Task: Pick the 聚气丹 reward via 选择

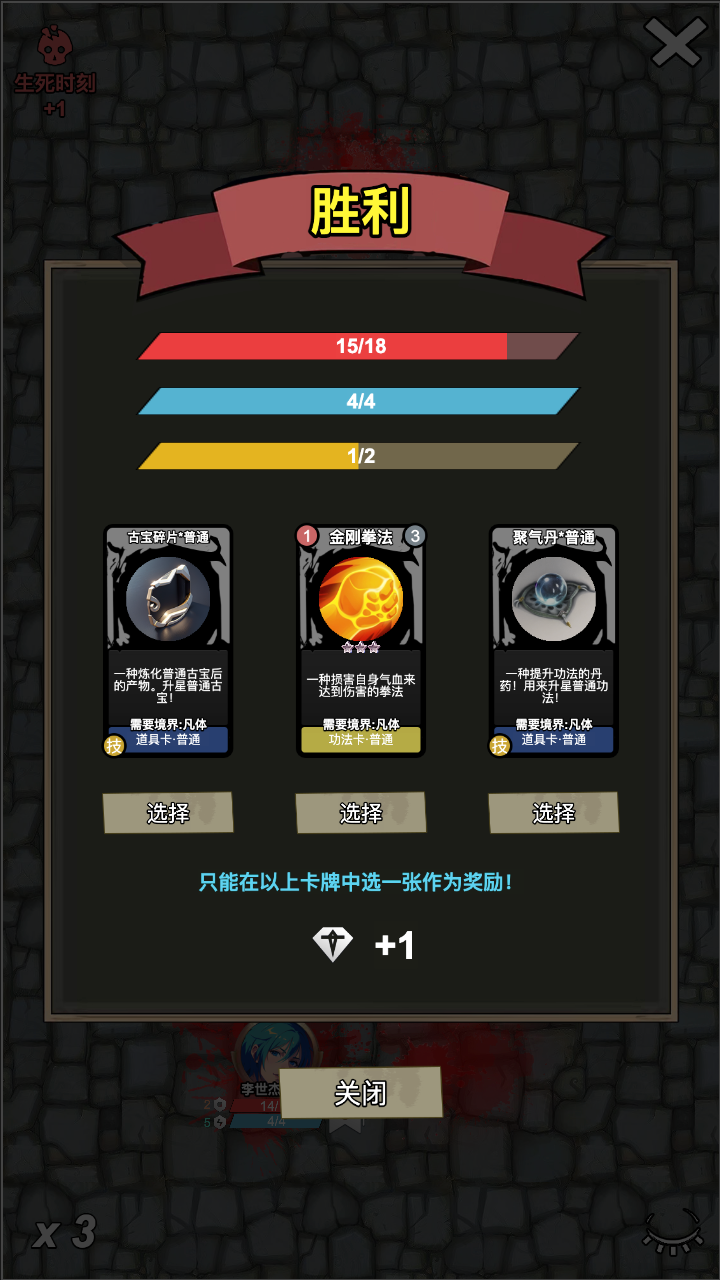Action: click(553, 813)
